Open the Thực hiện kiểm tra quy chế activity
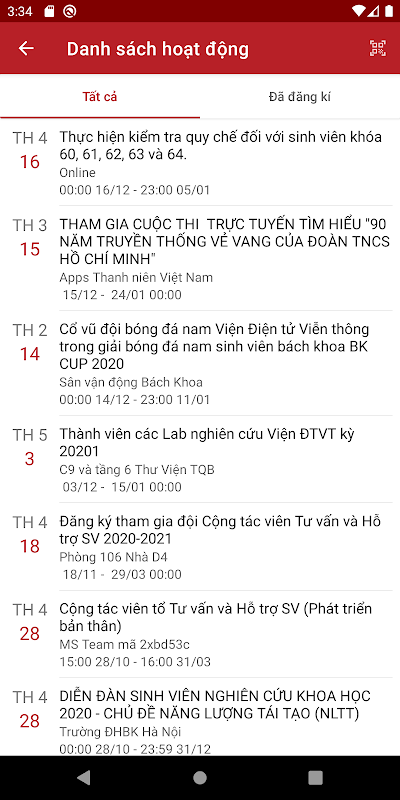 pos(200,163)
